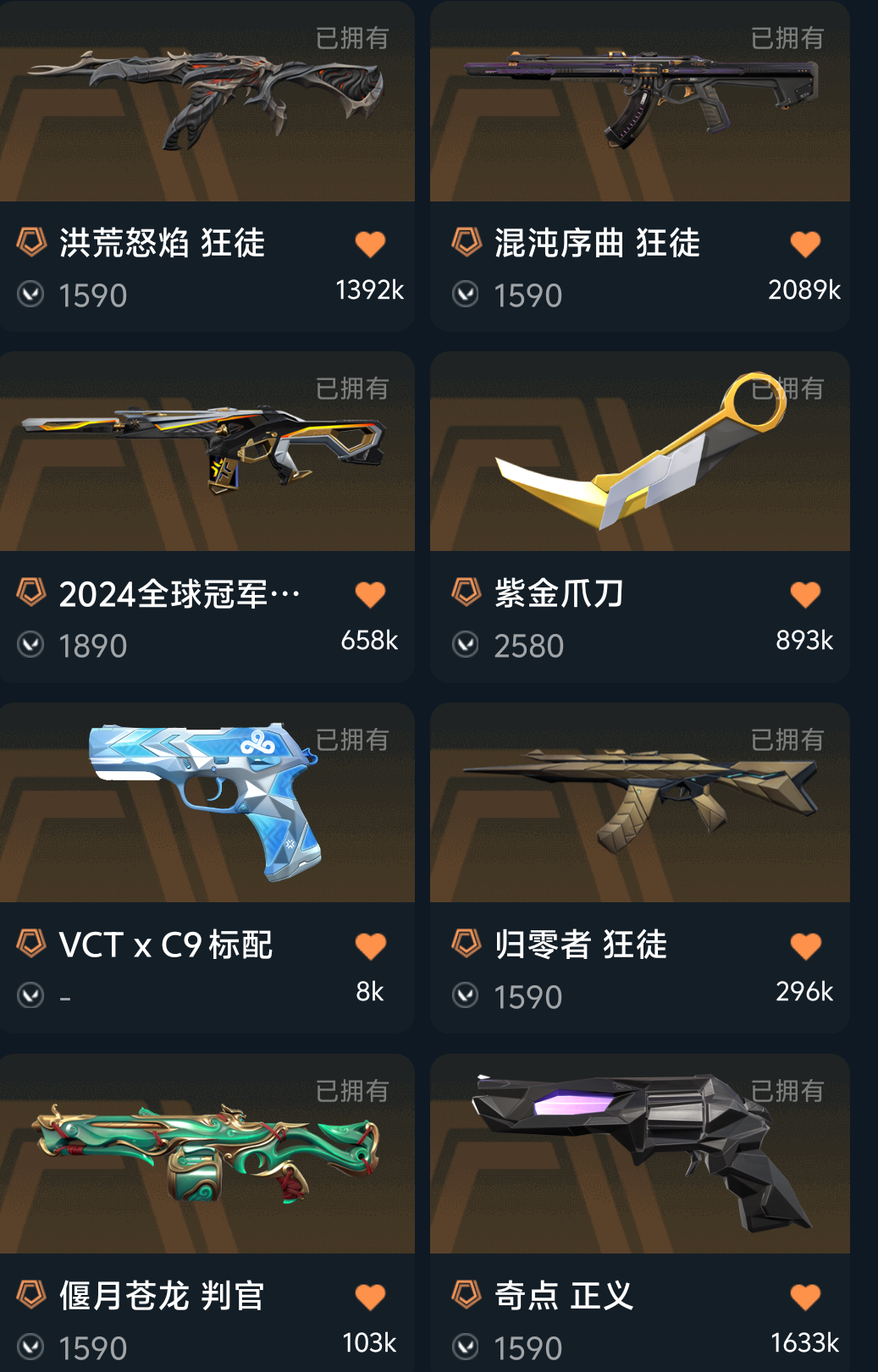Screen dimensions: 878x1372
Task: Toggle the heart on 2024全球冠军 skin
Action: click(370, 595)
